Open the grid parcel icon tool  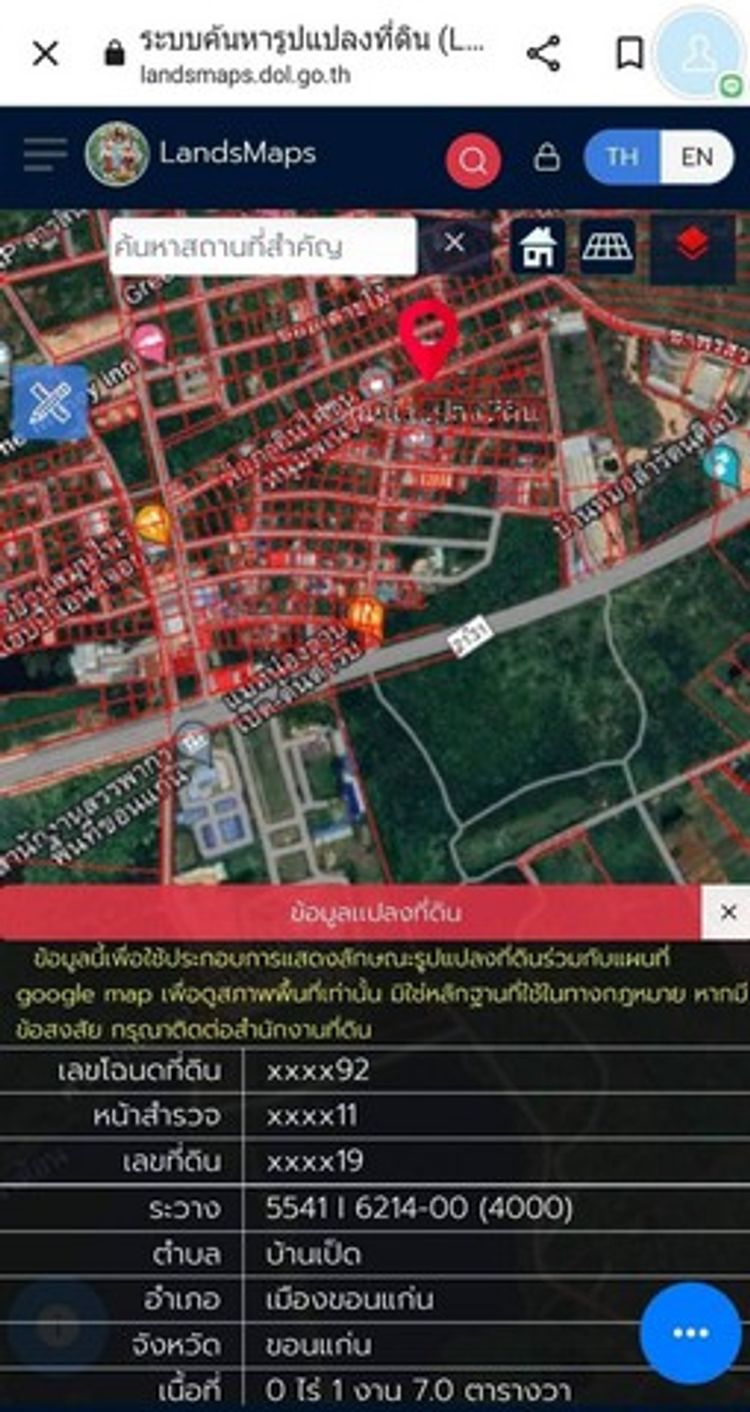608,246
